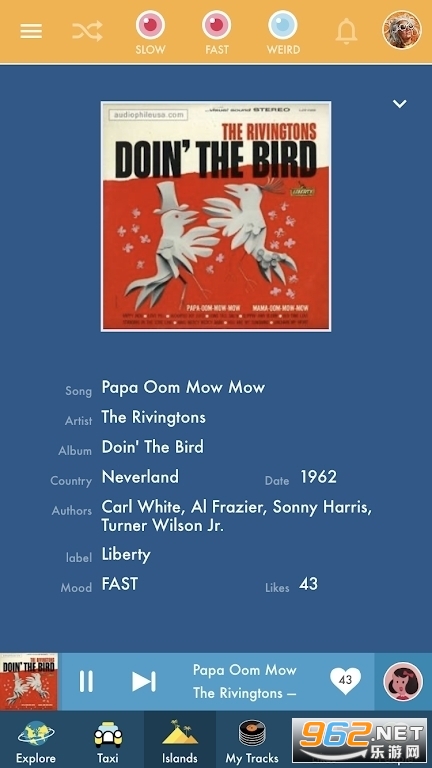Switch to the Explore tab
The height and width of the screenshot is (768, 432).
click(x=36, y=740)
